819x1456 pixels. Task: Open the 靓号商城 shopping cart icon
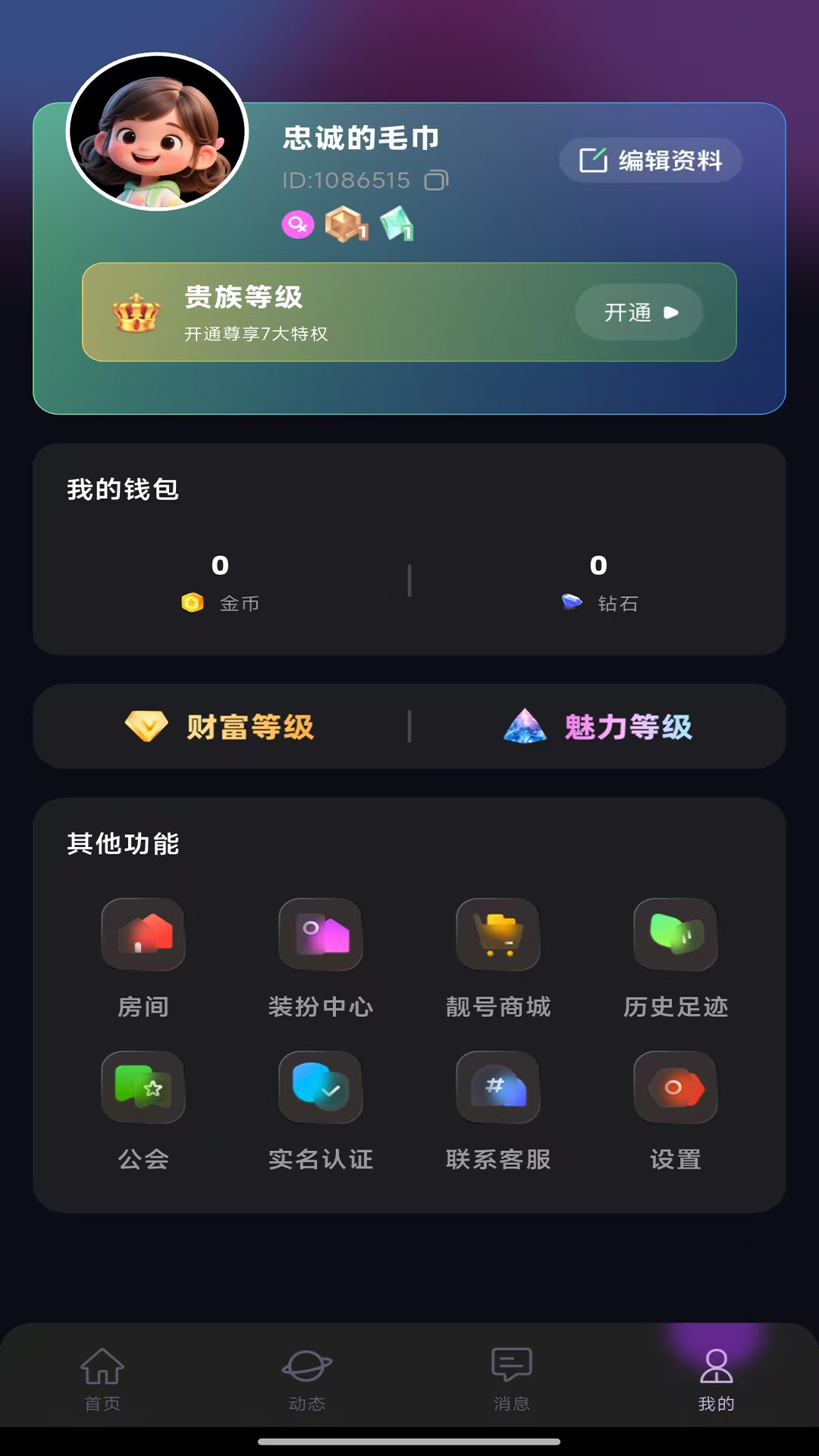(x=498, y=934)
